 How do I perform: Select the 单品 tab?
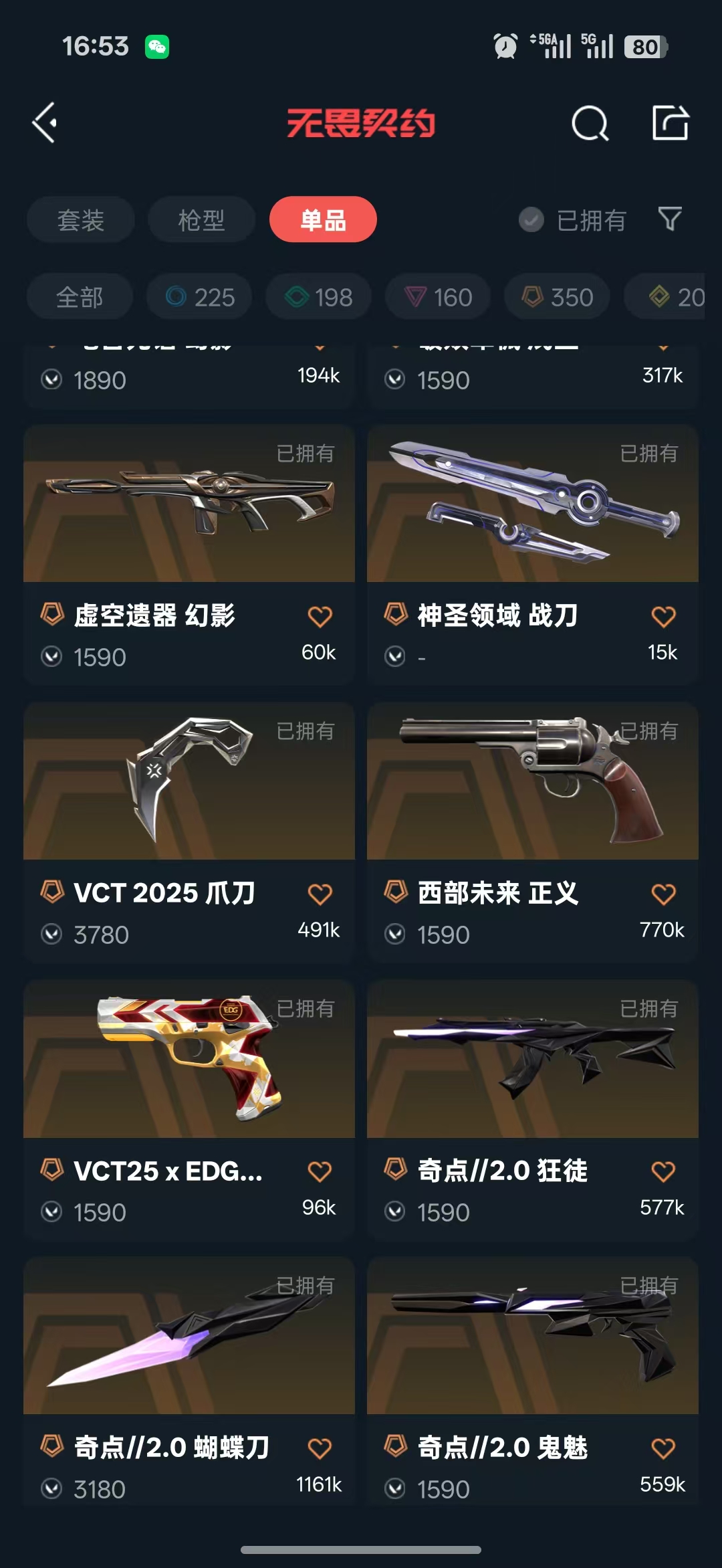pos(323,219)
